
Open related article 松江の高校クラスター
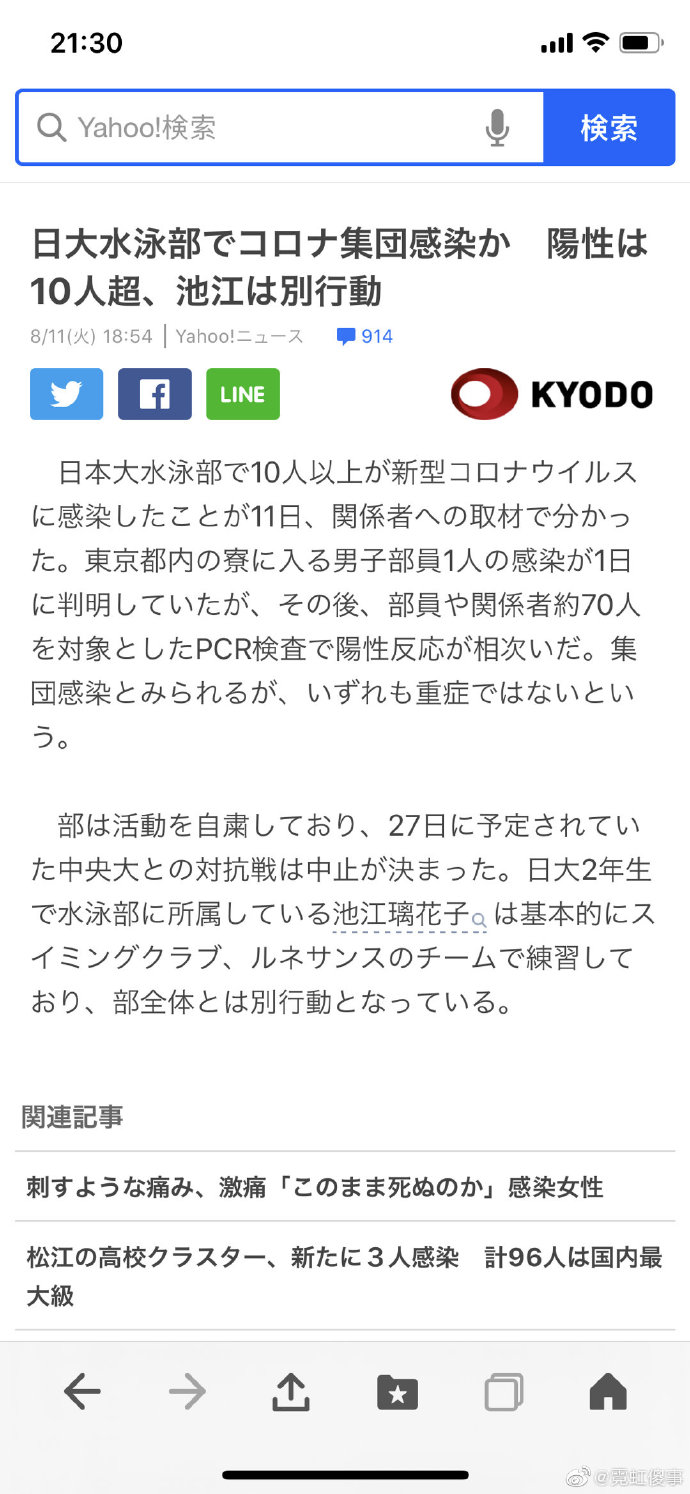pos(345,1276)
